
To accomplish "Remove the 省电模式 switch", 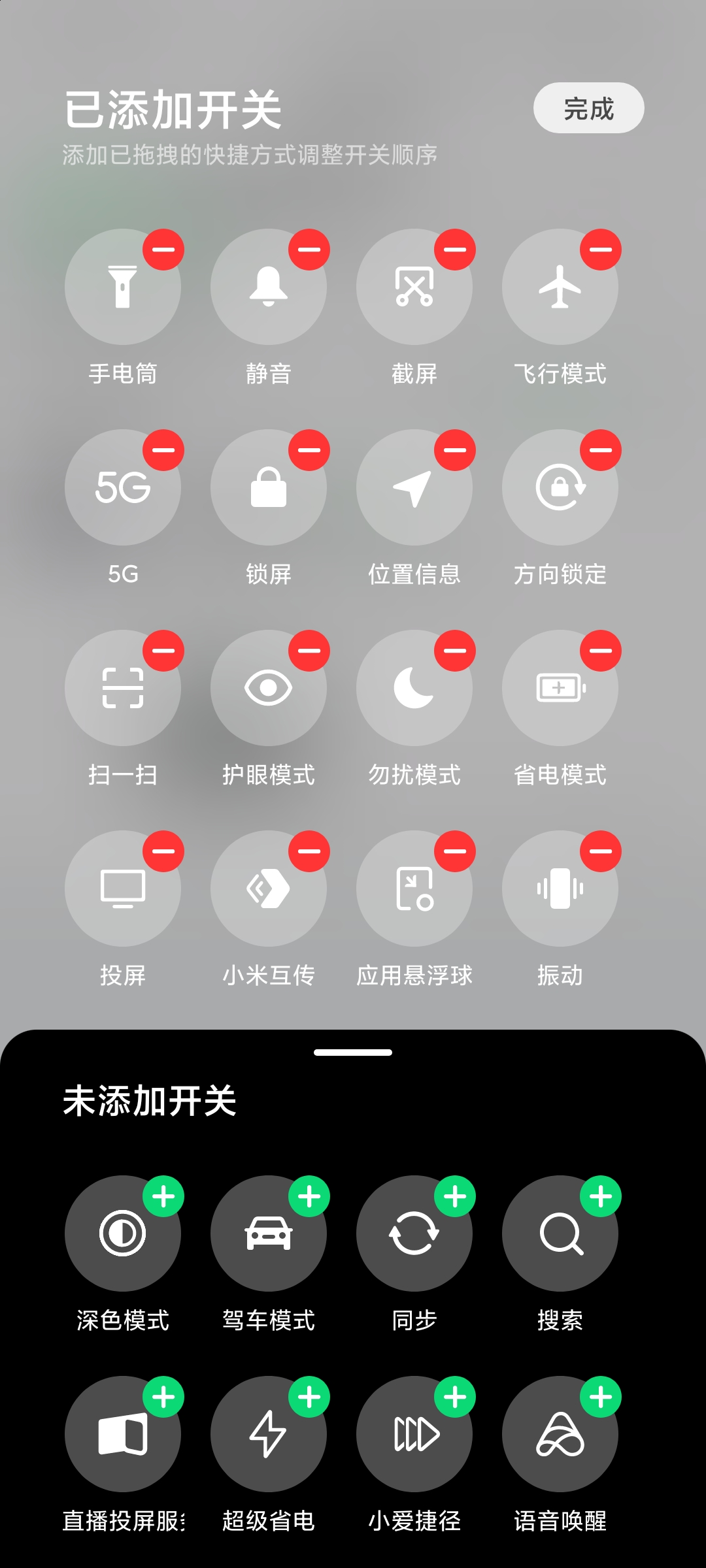I will tap(601, 651).
